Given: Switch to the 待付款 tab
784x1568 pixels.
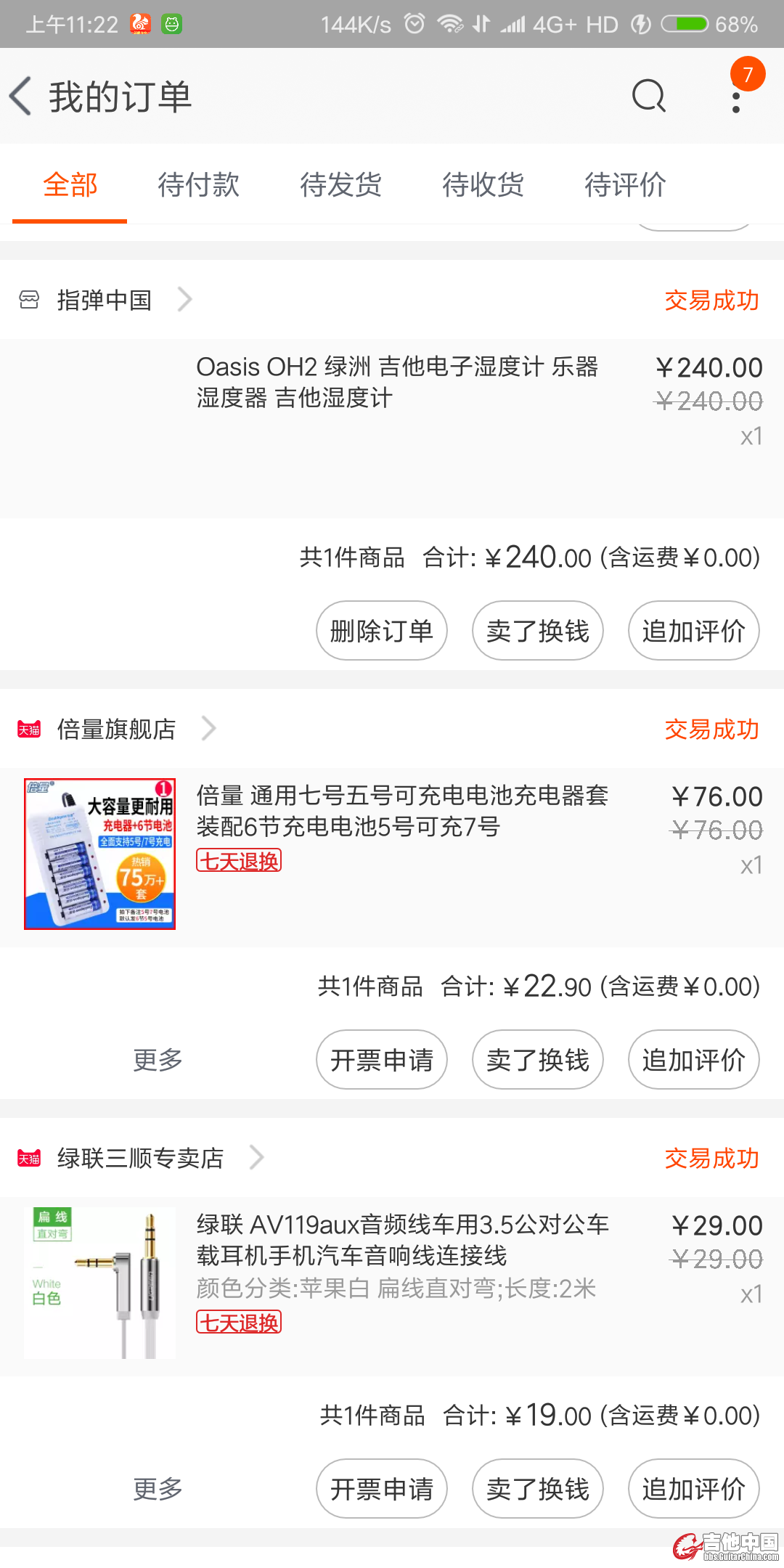Looking at the screenshot, I should point(198,184).
